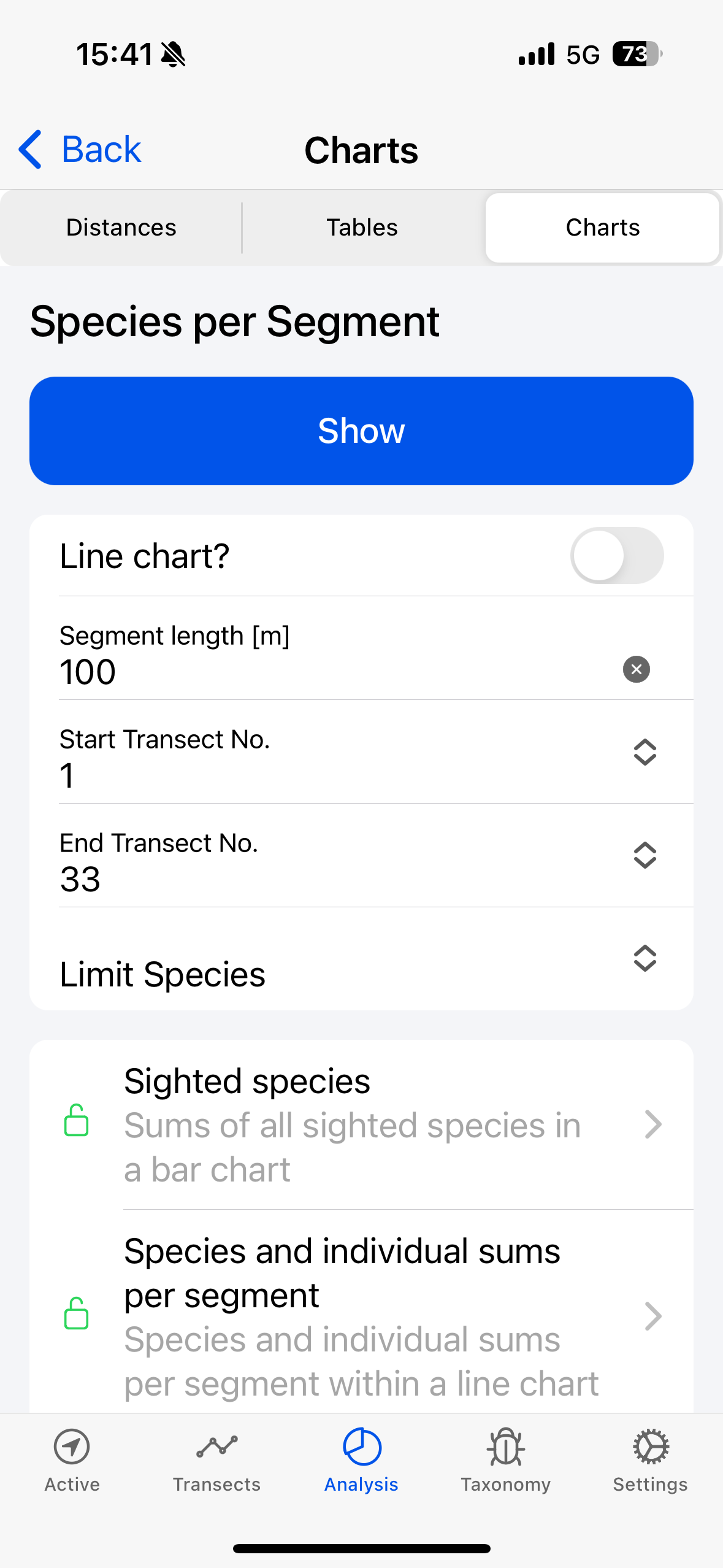Viewport: 723px width, 1568px height.
Task: Expand the Limit Species picker
Action: tap(361, 959)
